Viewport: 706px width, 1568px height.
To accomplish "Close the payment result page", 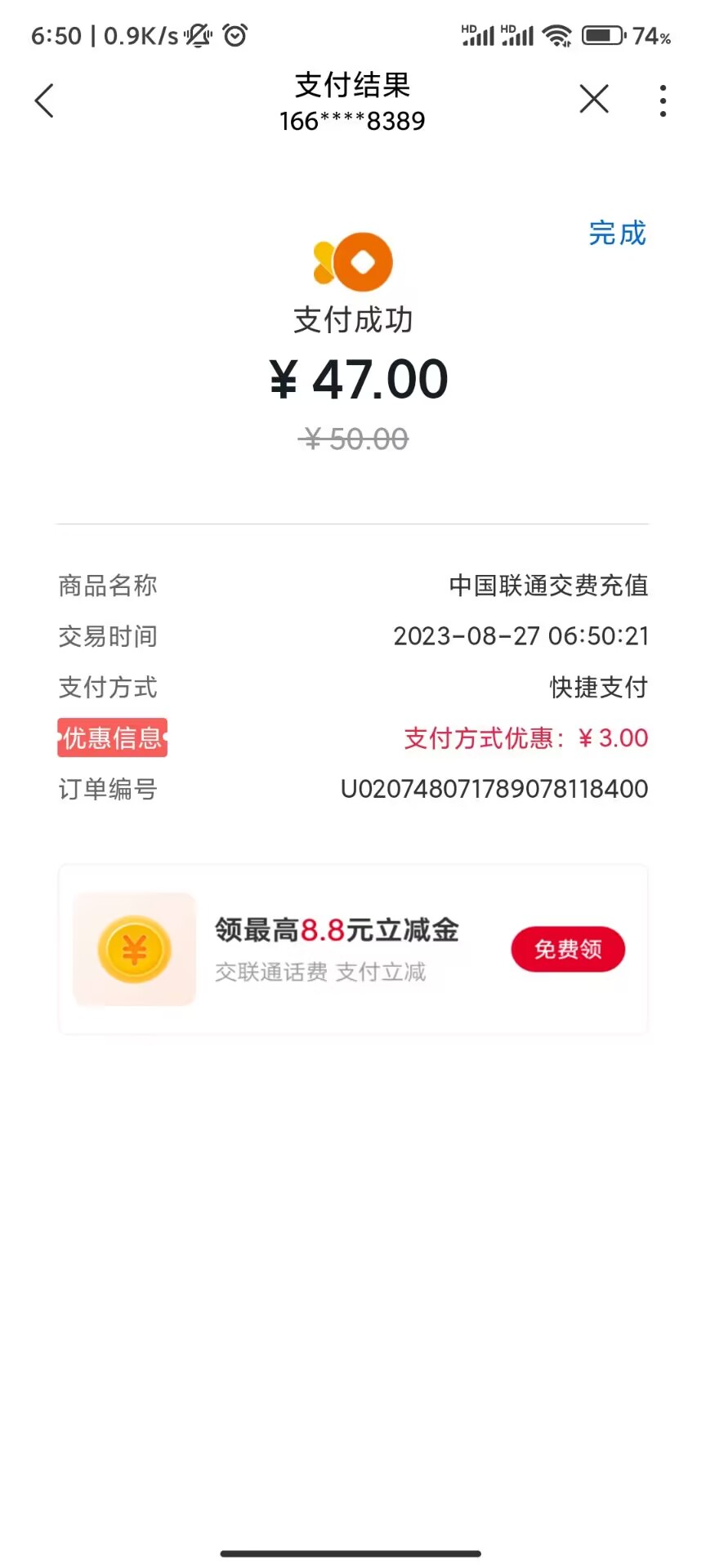I will click(x=594, y=100).
